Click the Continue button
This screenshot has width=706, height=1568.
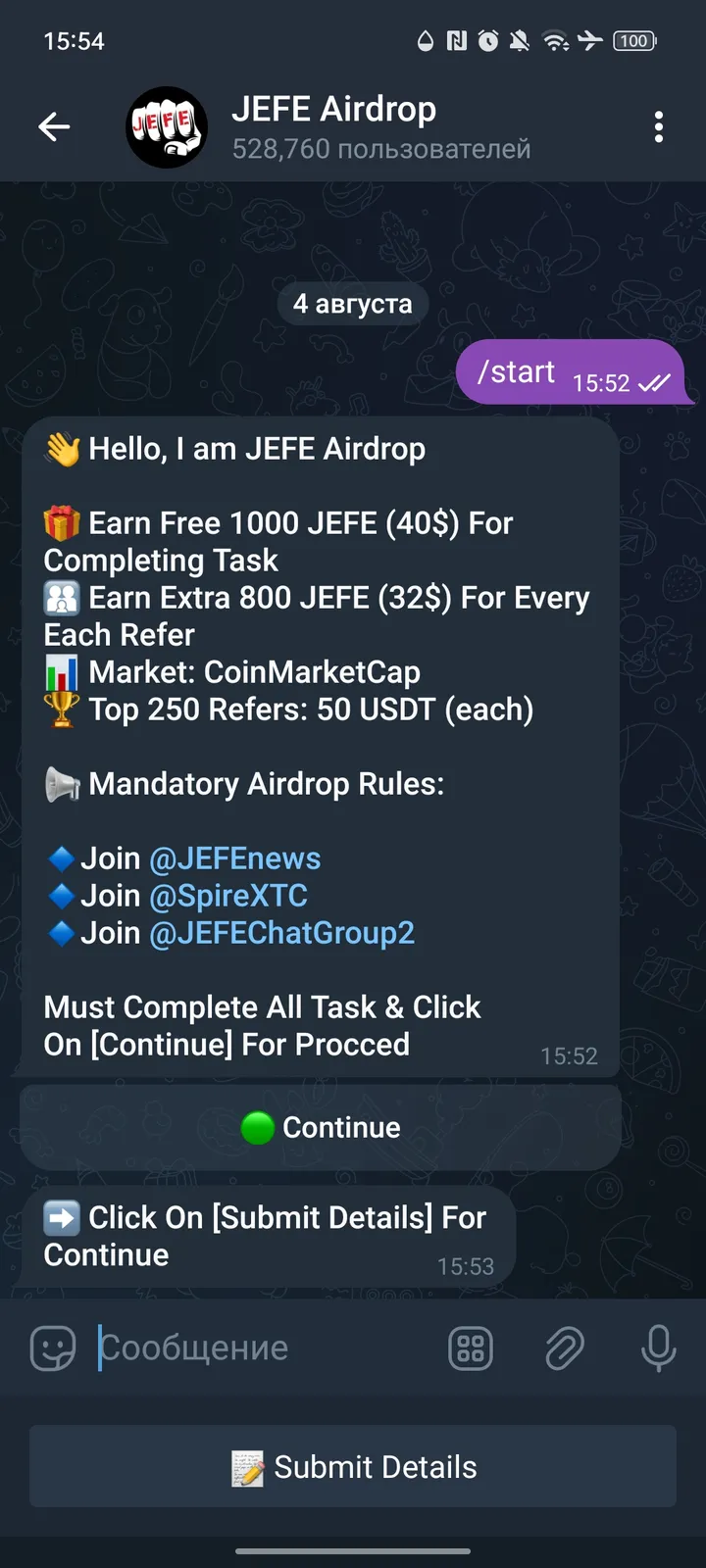point(320,1127)
